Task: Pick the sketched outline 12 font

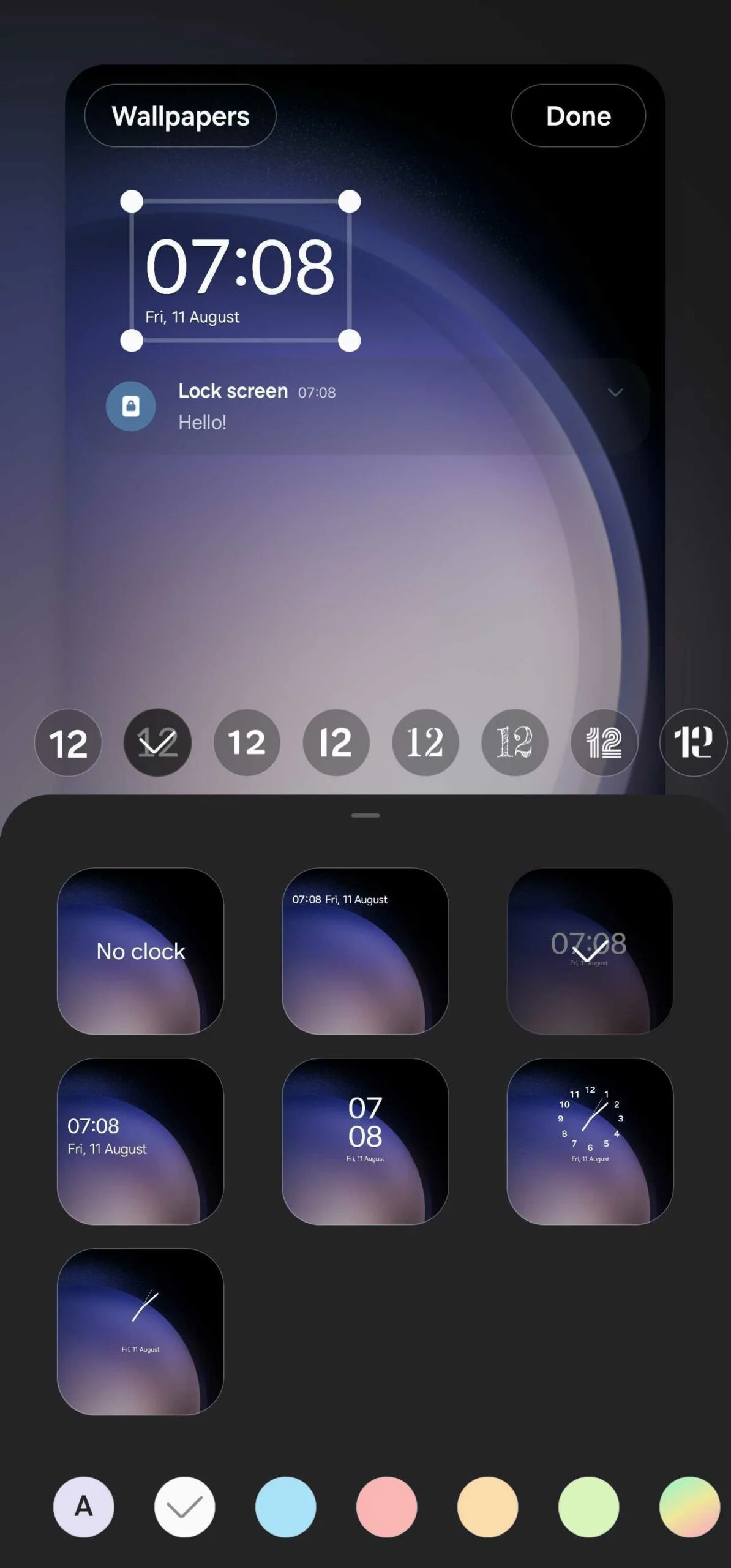Action: 515,743
